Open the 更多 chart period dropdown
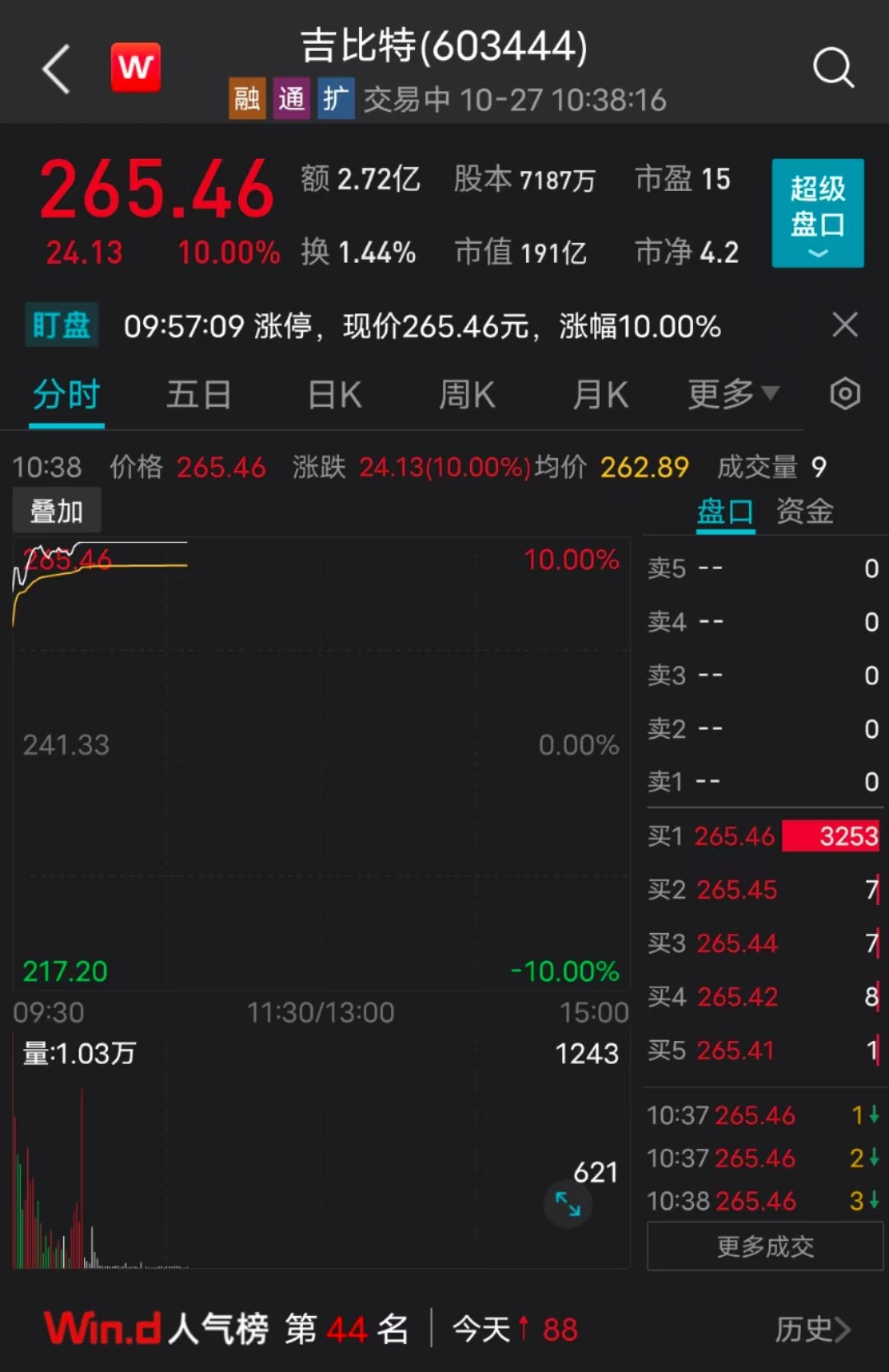The height and width of the screenshot is (1372, 889). [733, 394]
